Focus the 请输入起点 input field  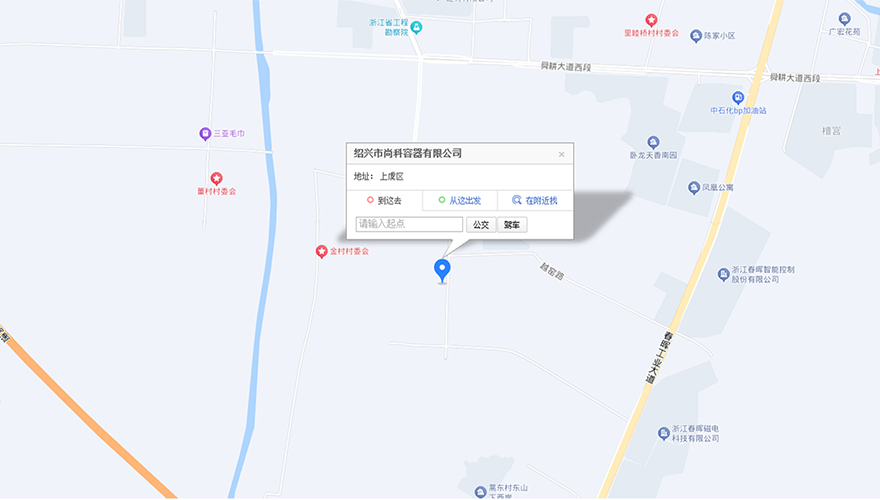click(x=409, y=225)
